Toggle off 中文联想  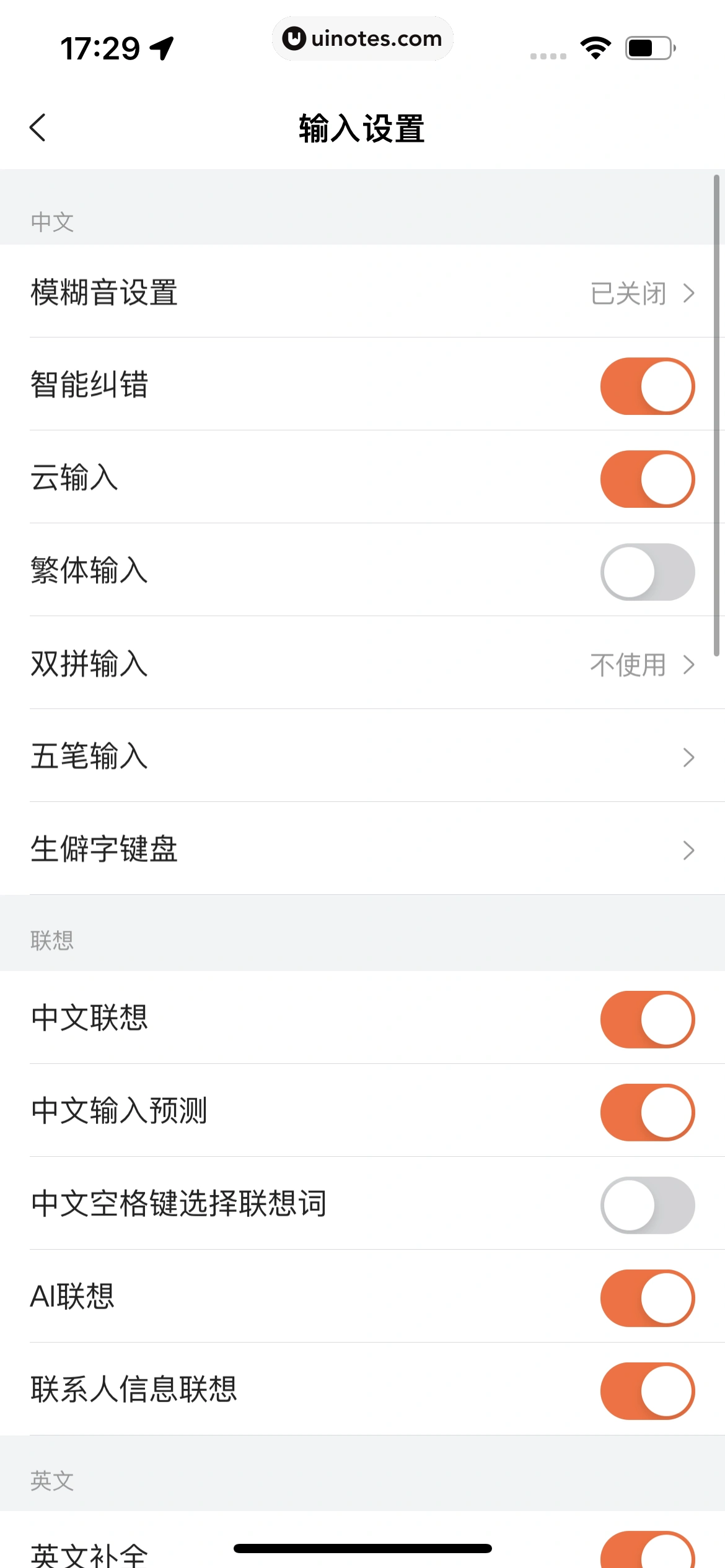coord(647,1019)
